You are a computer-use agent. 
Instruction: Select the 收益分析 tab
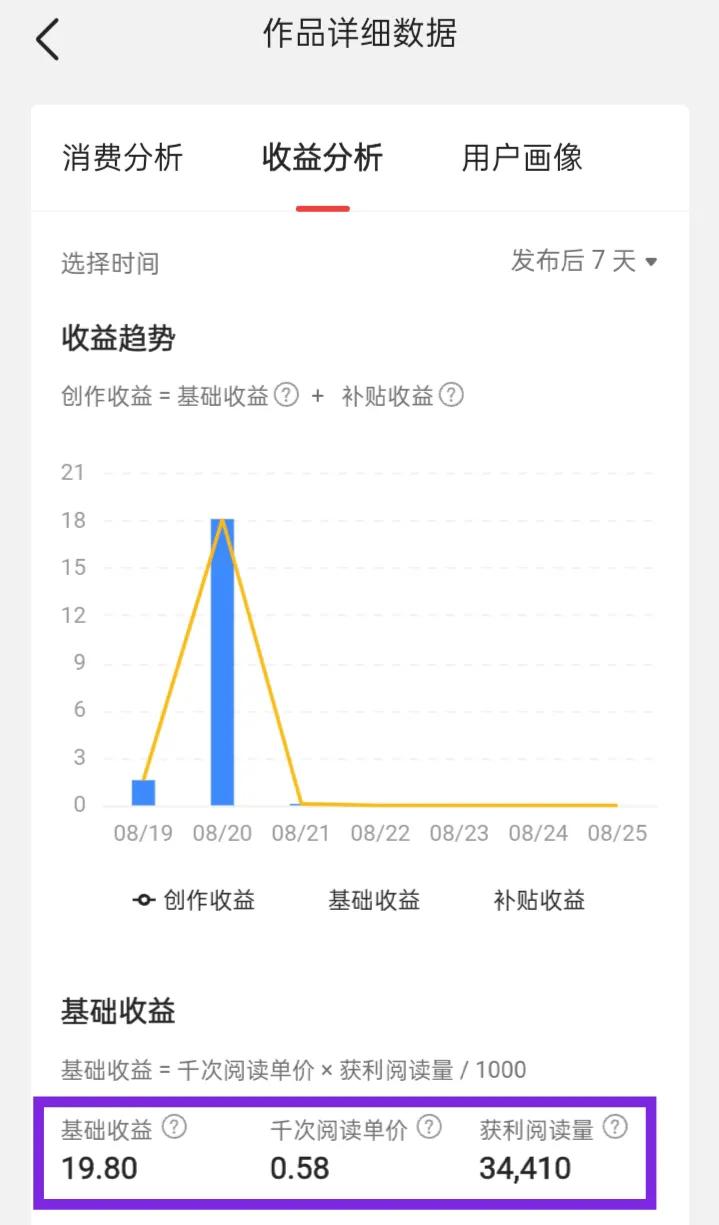322,158
